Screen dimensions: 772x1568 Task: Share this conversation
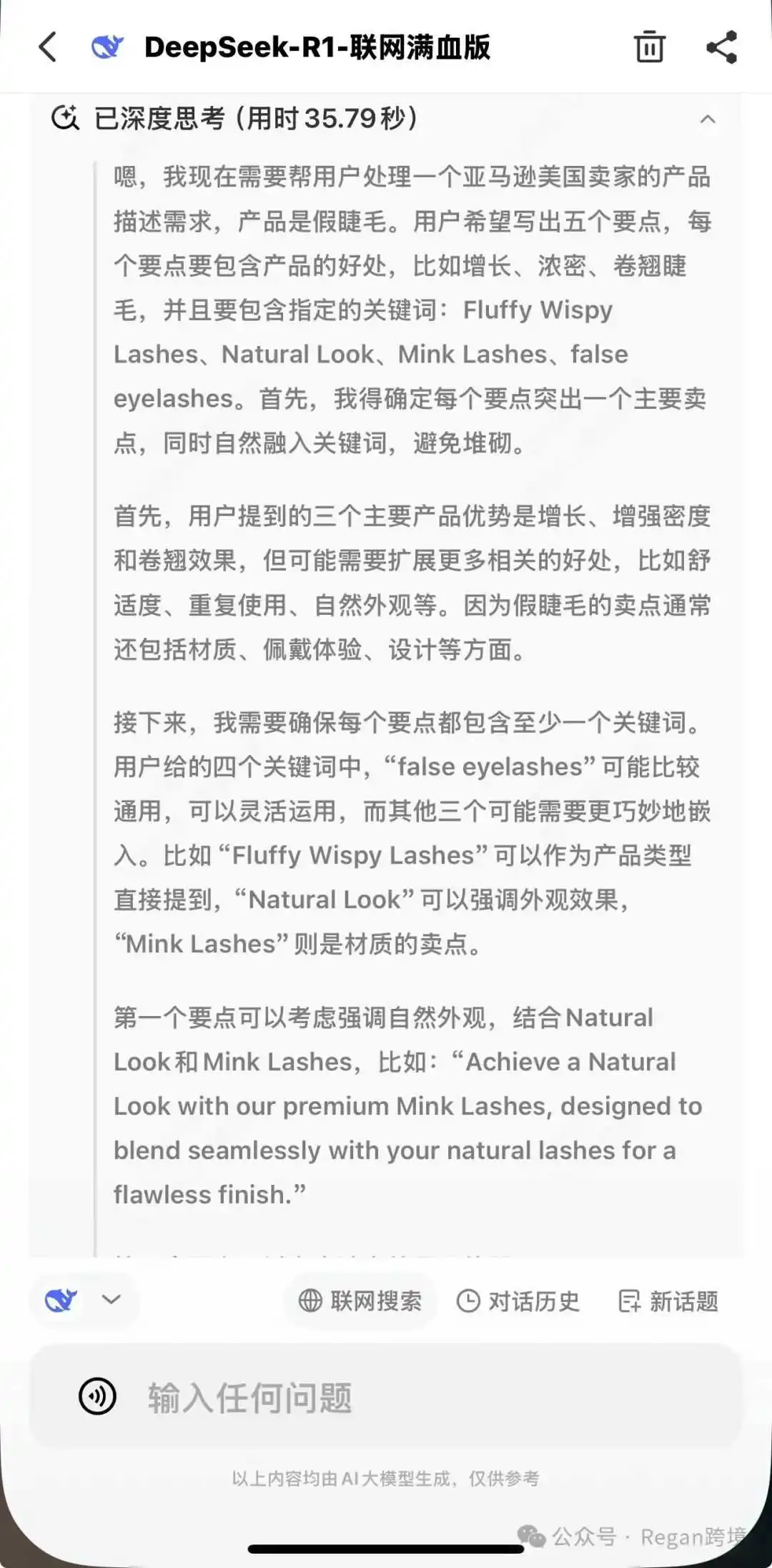pyautogui.click(x=721, y=47)
